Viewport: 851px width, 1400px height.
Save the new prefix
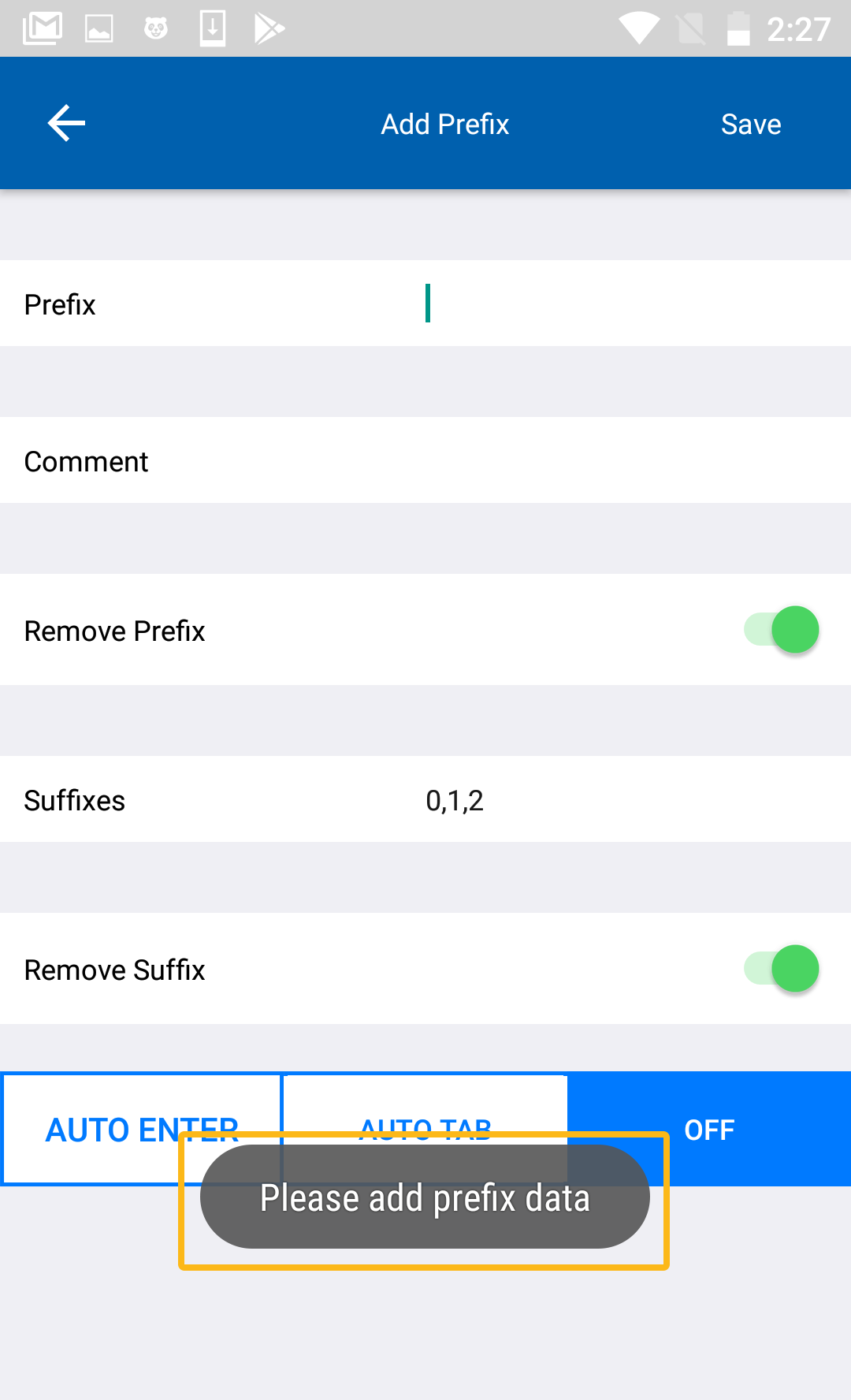(750, 125)
